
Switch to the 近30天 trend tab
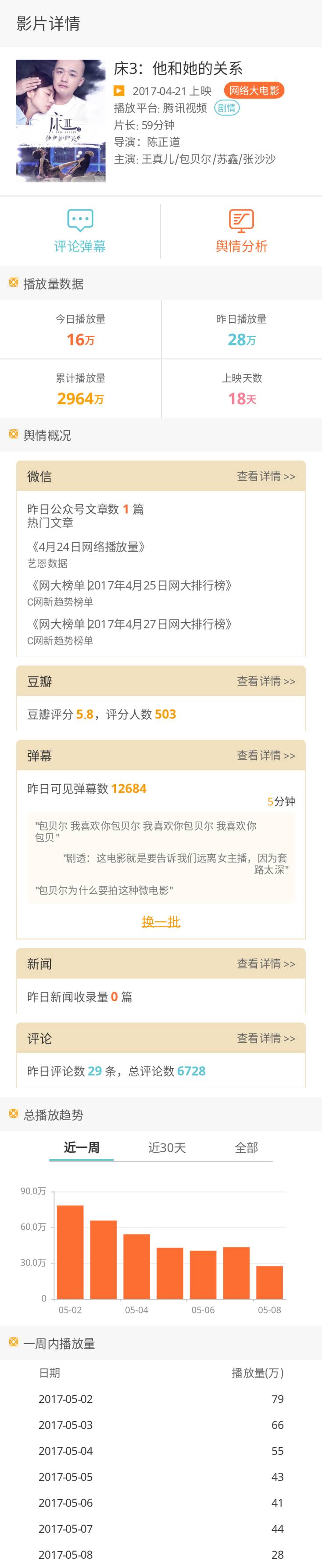(167, 1147)
